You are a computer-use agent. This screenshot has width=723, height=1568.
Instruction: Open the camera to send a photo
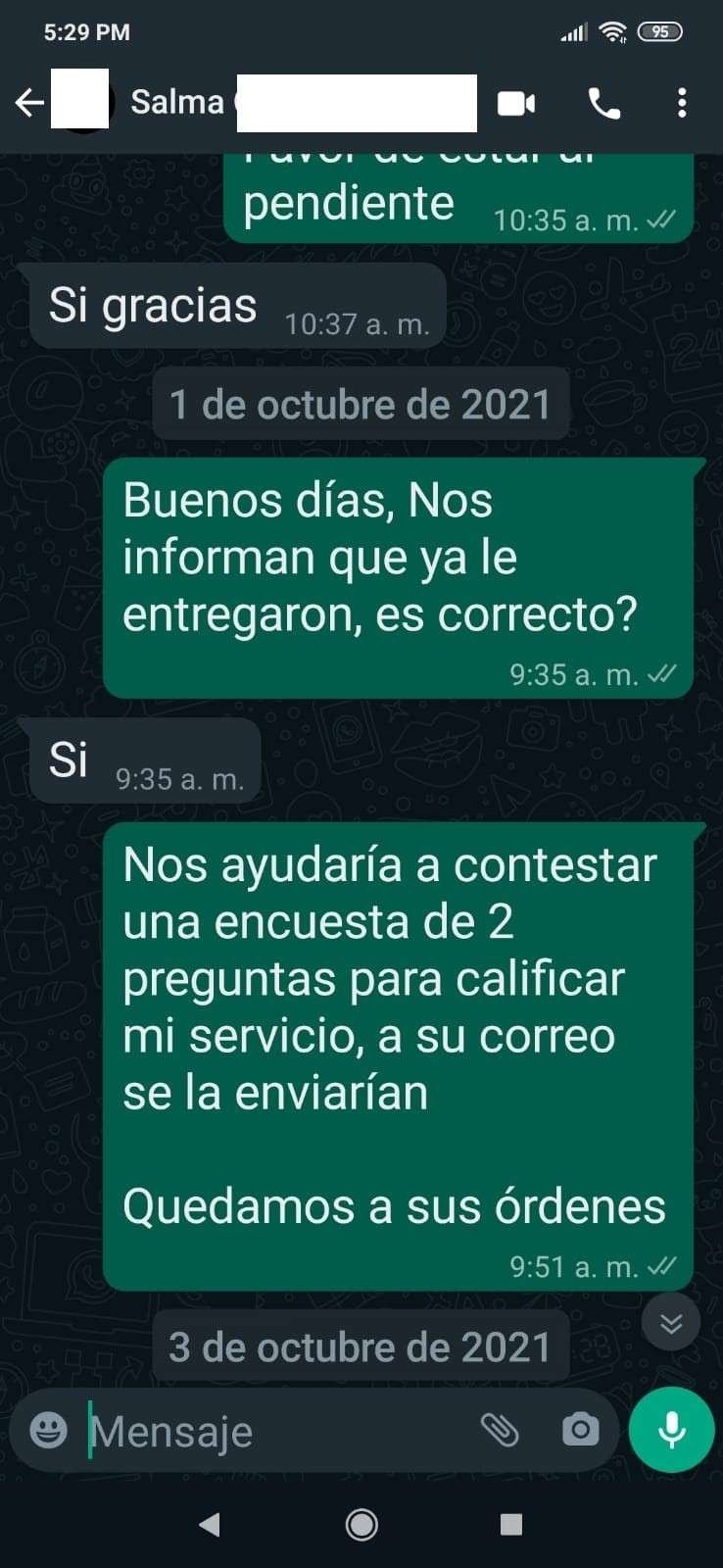coord(580,1430)
